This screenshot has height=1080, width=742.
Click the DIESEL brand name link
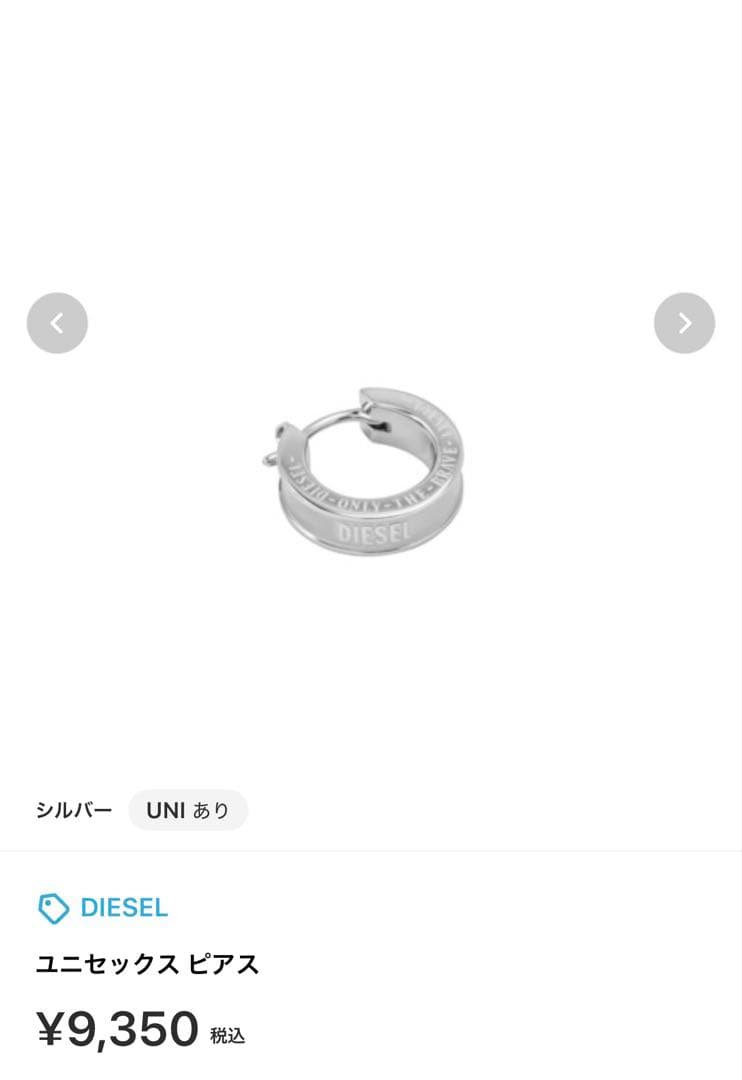[x=122, y=908]
